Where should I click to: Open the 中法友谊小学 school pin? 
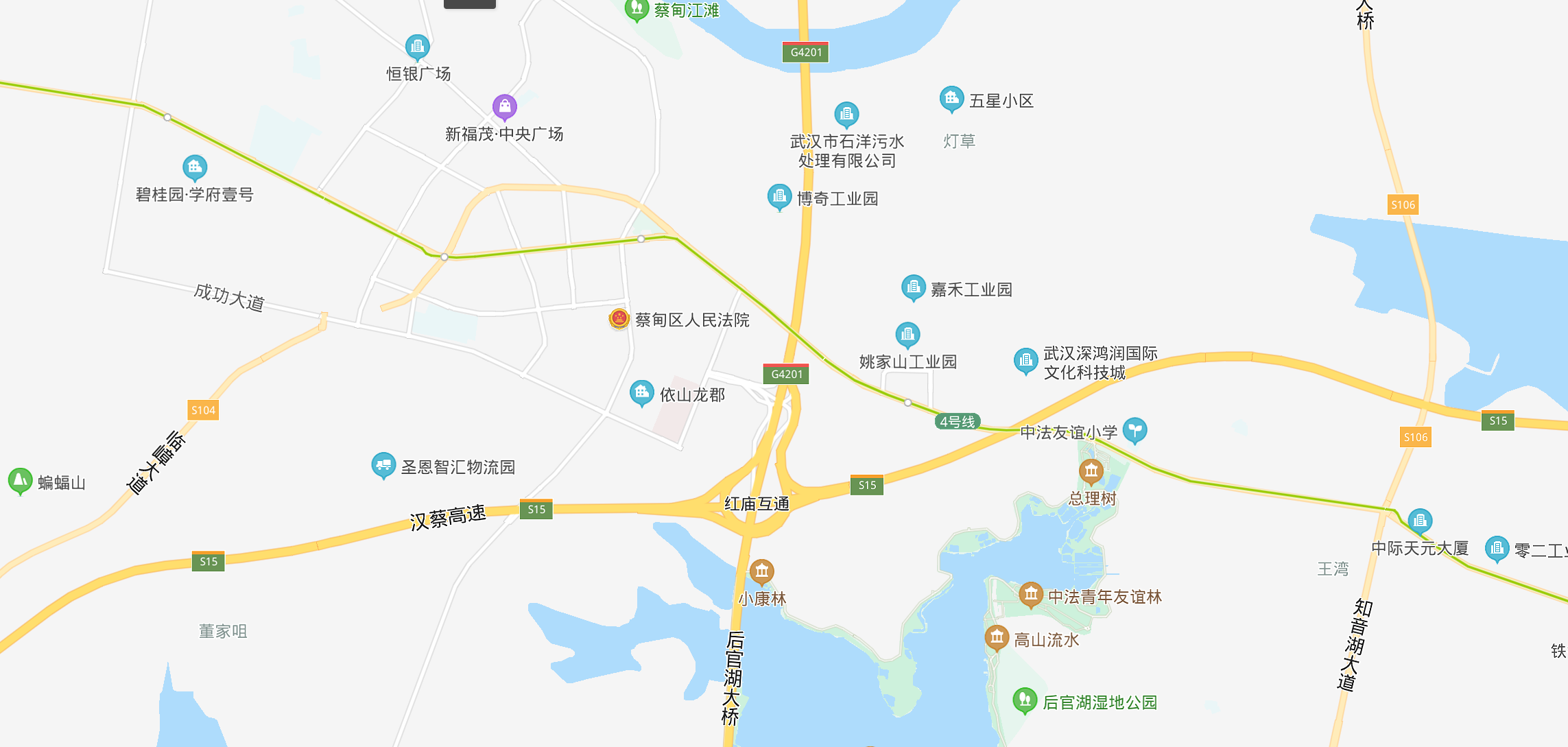tap(1135, 430)
